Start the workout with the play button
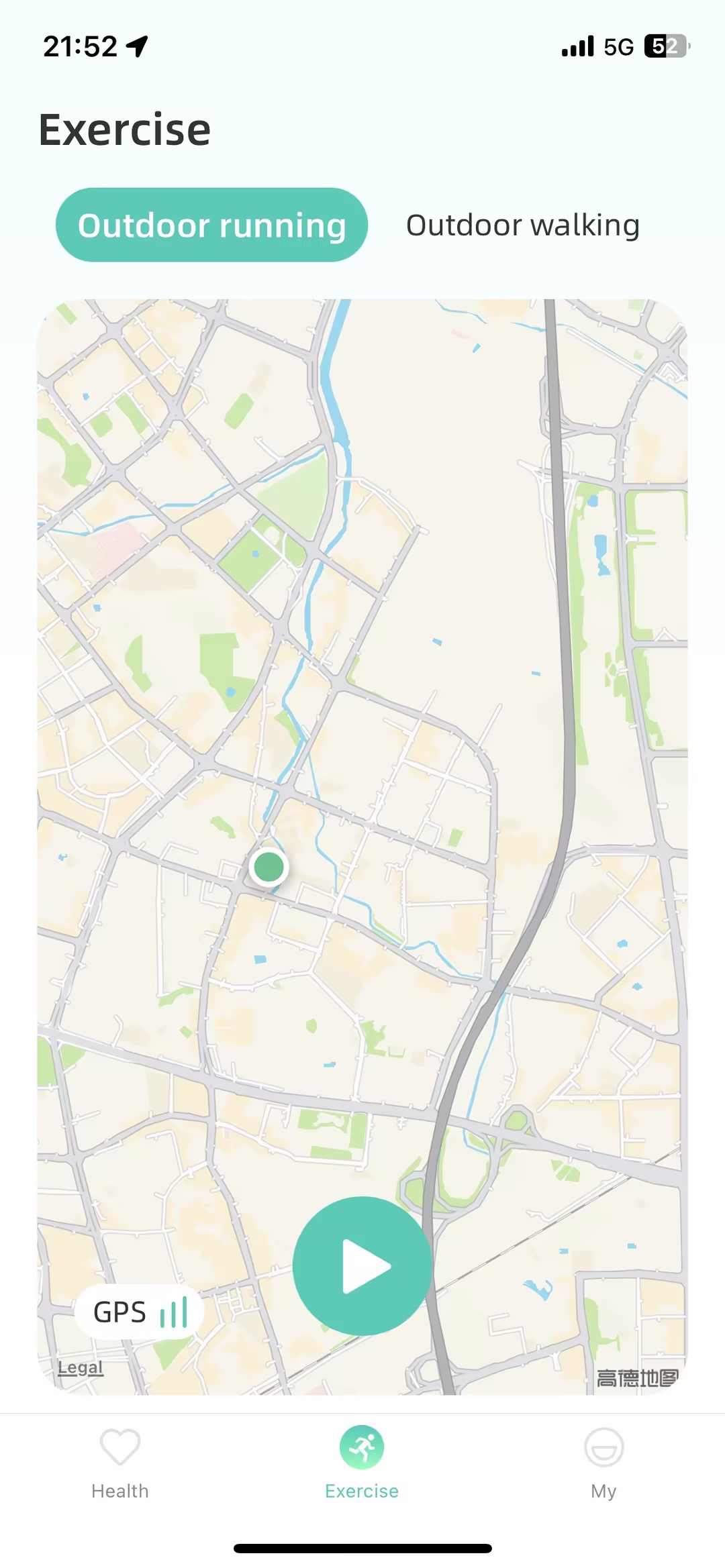Image resolution: width=725 pixels, height=1568 pixels. click(362, 1265)
